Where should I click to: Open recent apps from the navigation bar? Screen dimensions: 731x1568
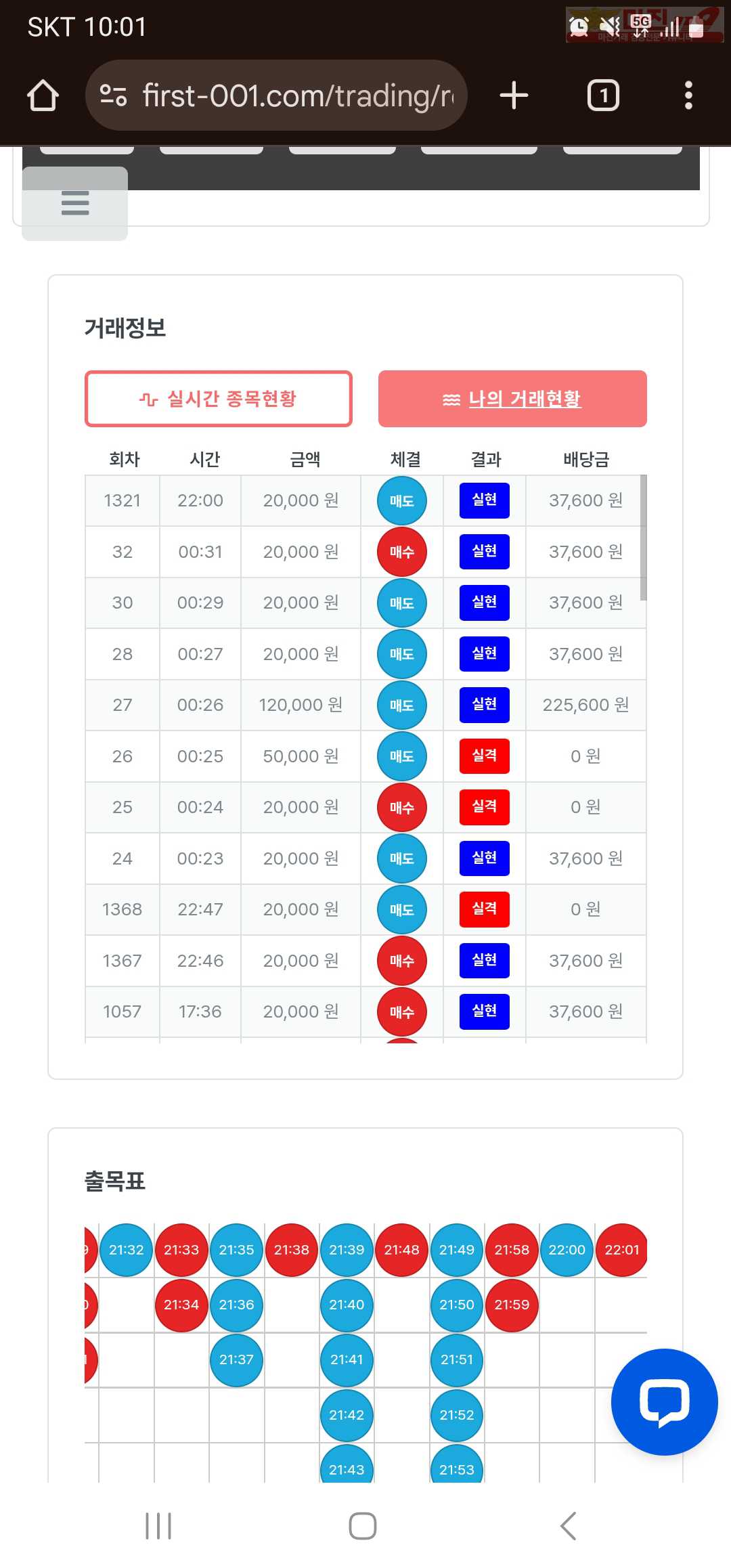point(158,1526)
